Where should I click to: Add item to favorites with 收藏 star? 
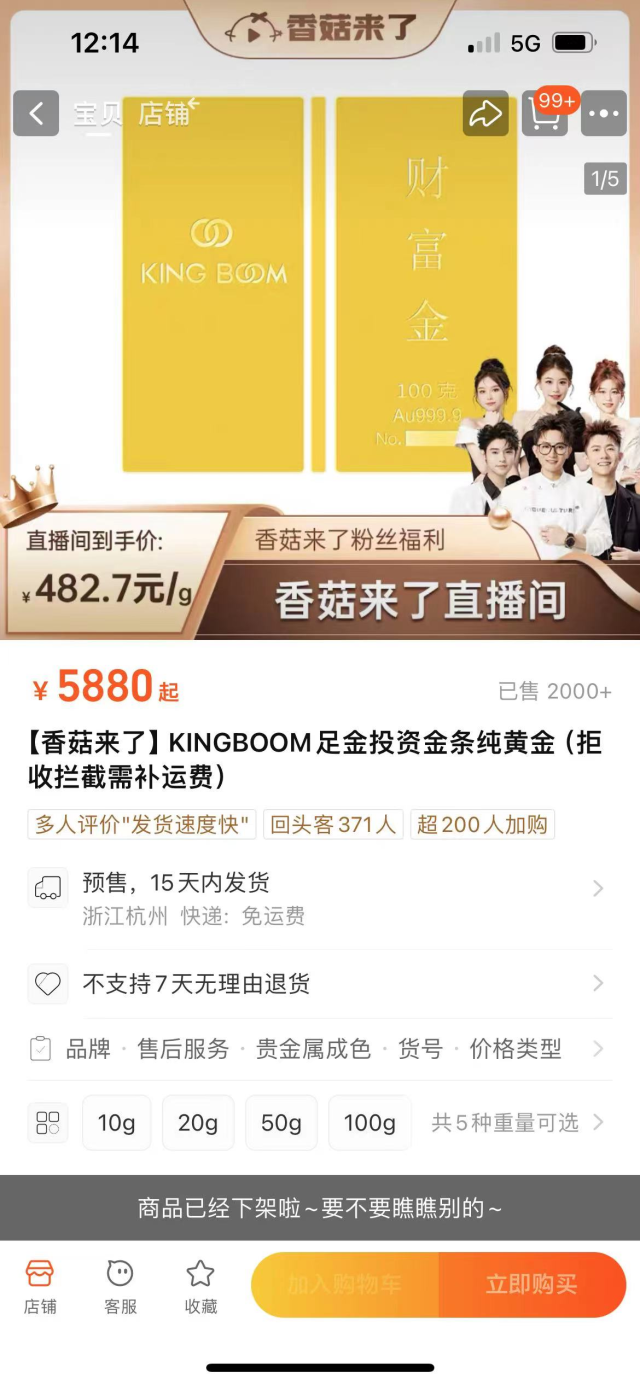pos(201,1286)
